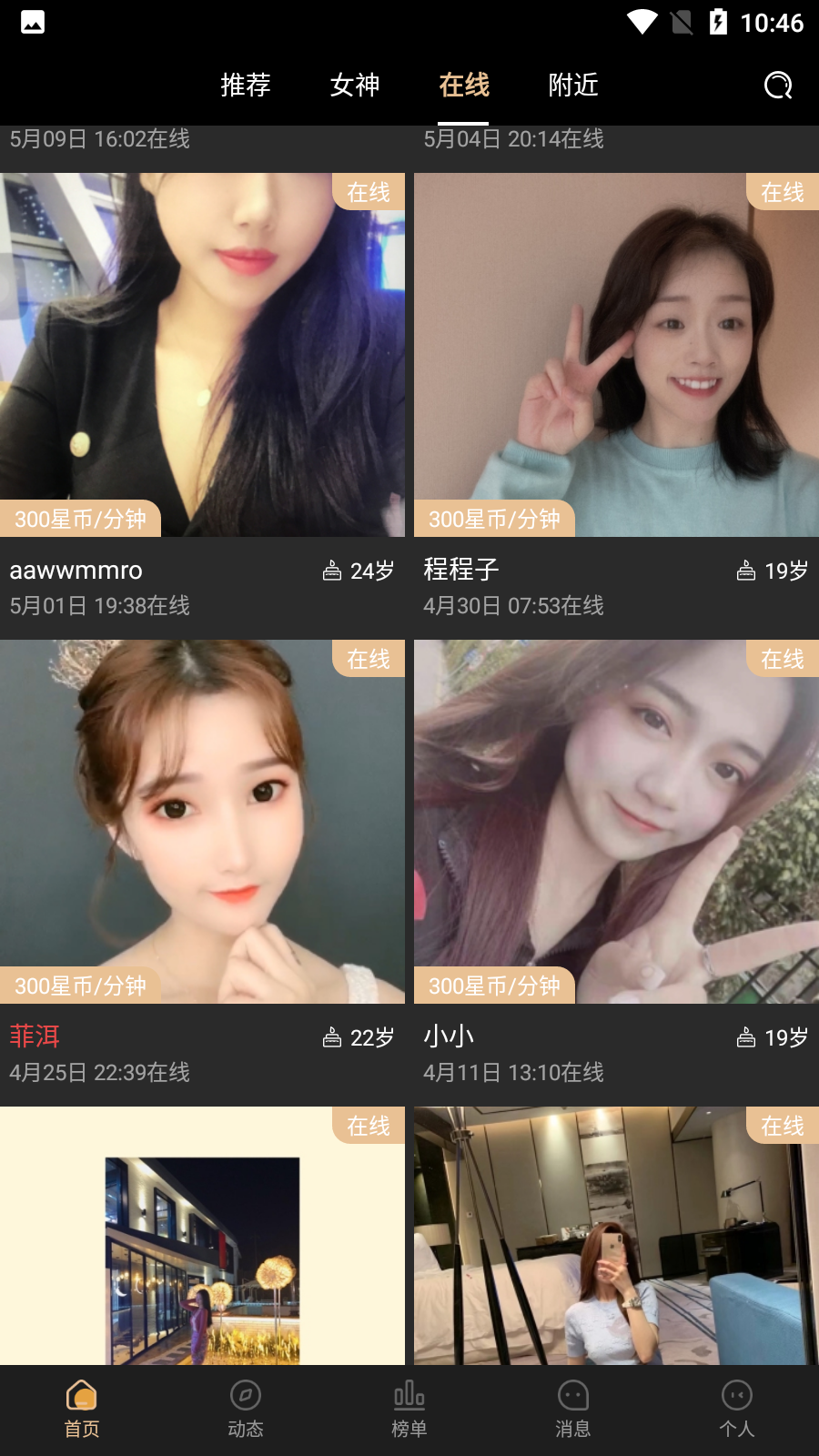
Task: Open the 消息 messages tab
Action: coord(573,1409)
